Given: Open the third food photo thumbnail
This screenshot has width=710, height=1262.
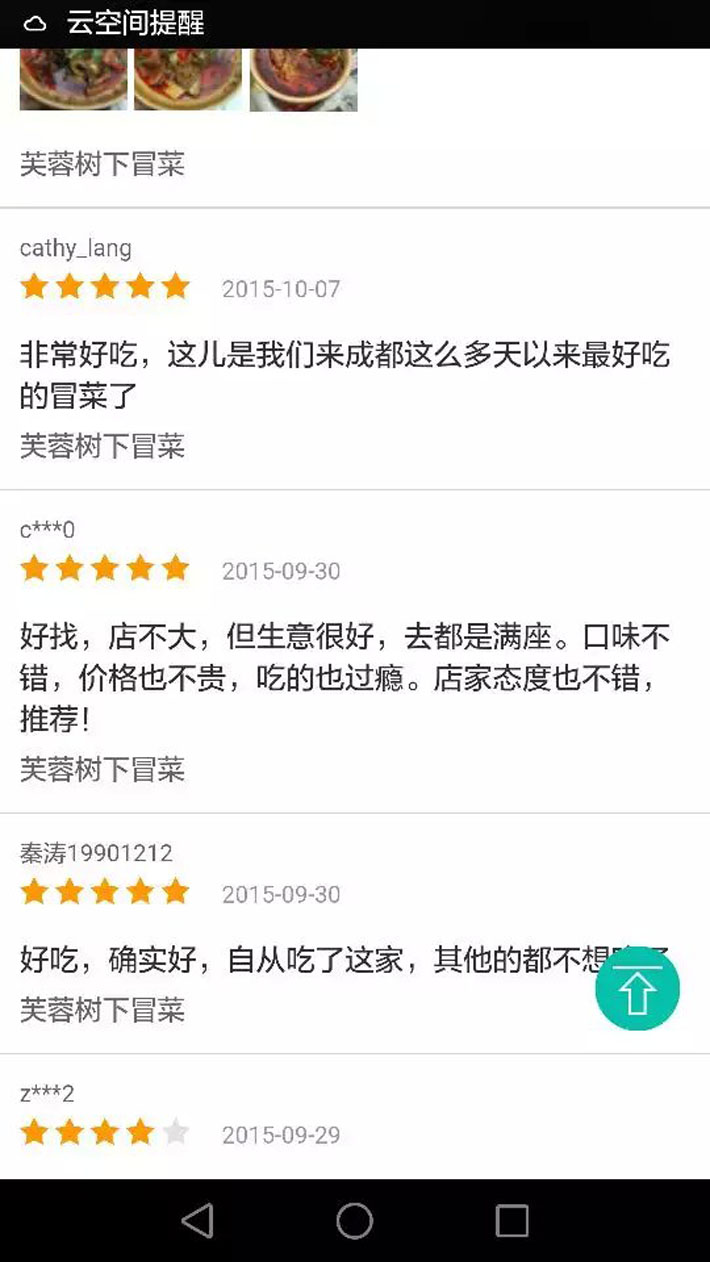Looking at the screenshot, I should (303, 79).
